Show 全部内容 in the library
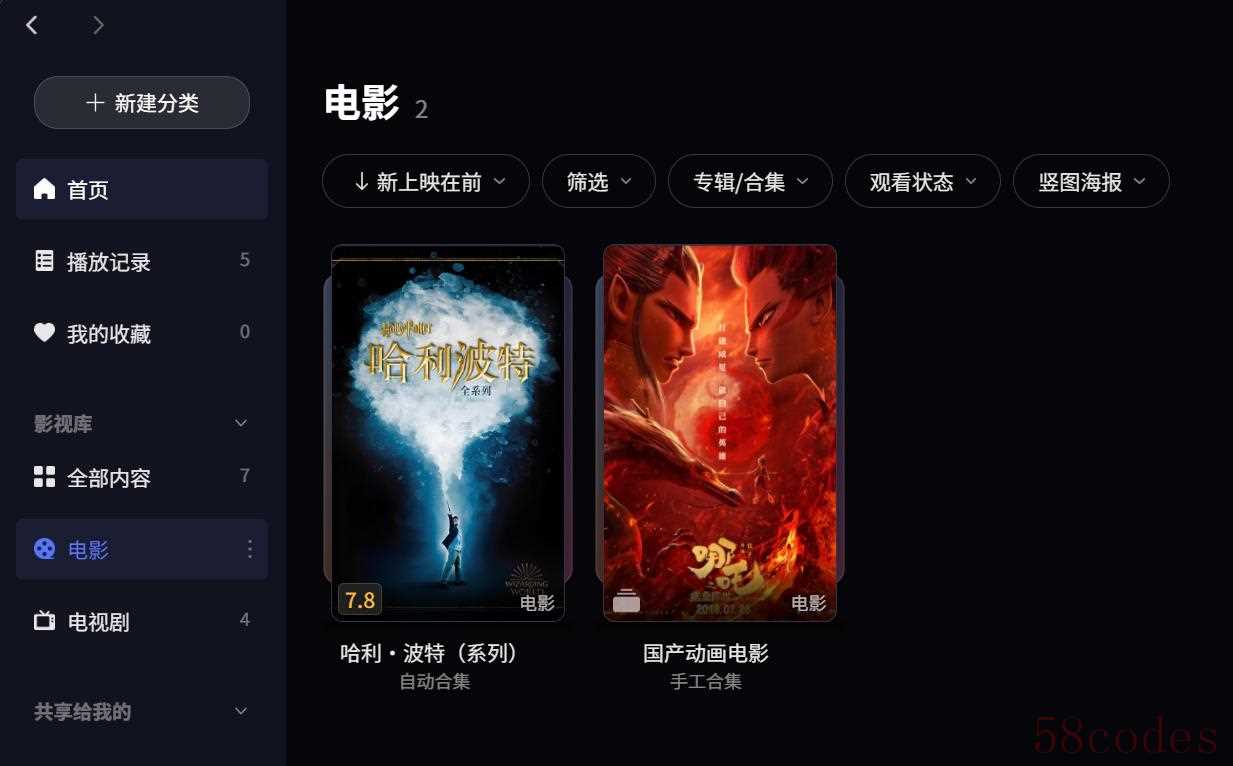The image size is (1233, 766). [x=142, y=477]
